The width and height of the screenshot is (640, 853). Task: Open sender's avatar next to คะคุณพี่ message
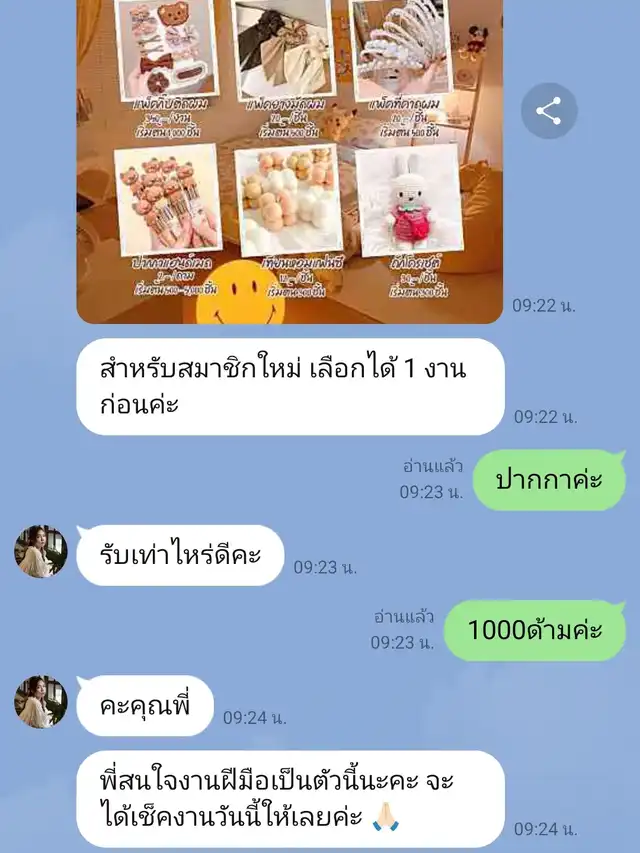coord(41,702)
